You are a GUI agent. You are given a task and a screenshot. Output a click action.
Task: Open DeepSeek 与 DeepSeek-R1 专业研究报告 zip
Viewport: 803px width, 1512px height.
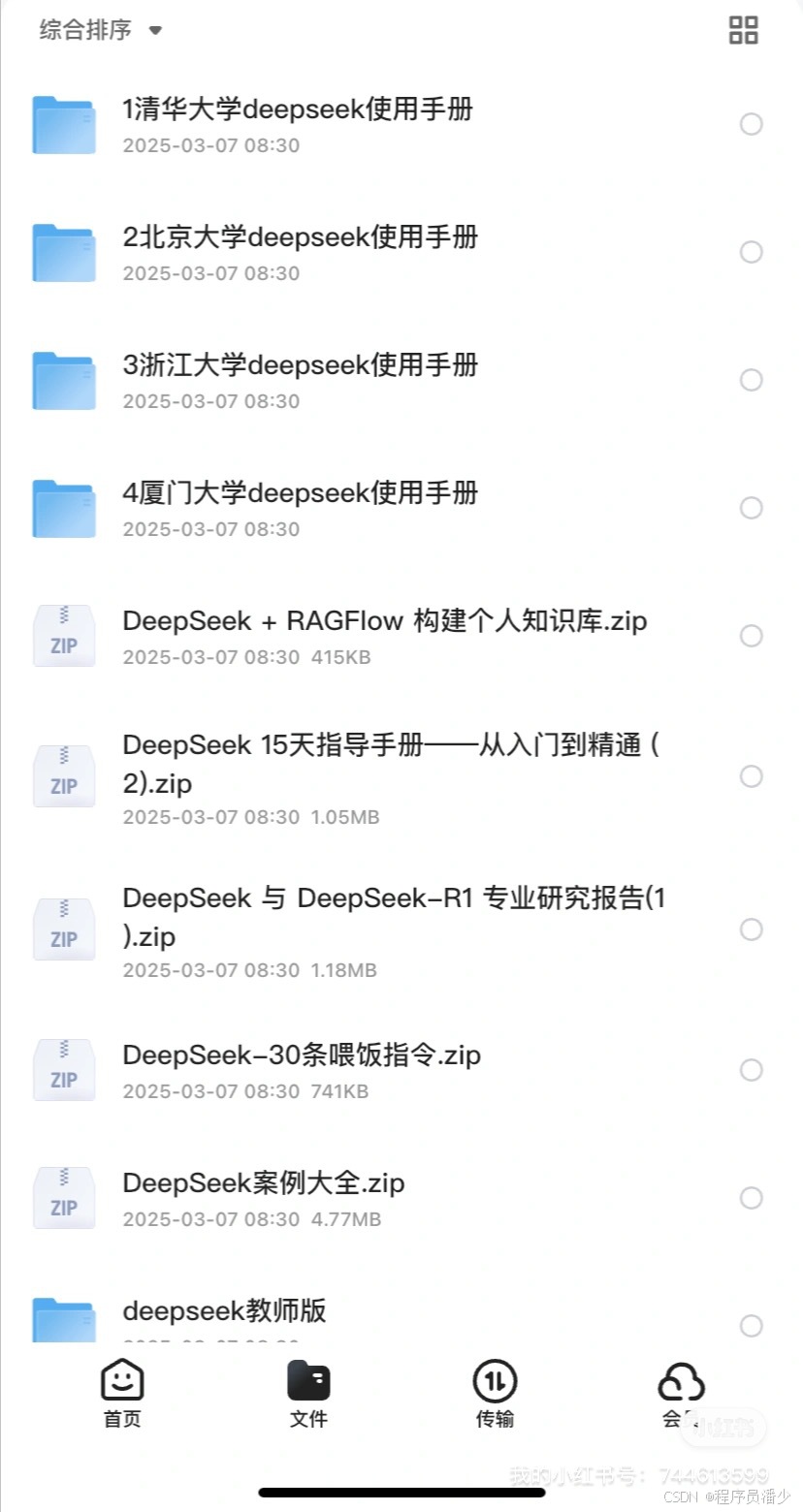[401, 929]
